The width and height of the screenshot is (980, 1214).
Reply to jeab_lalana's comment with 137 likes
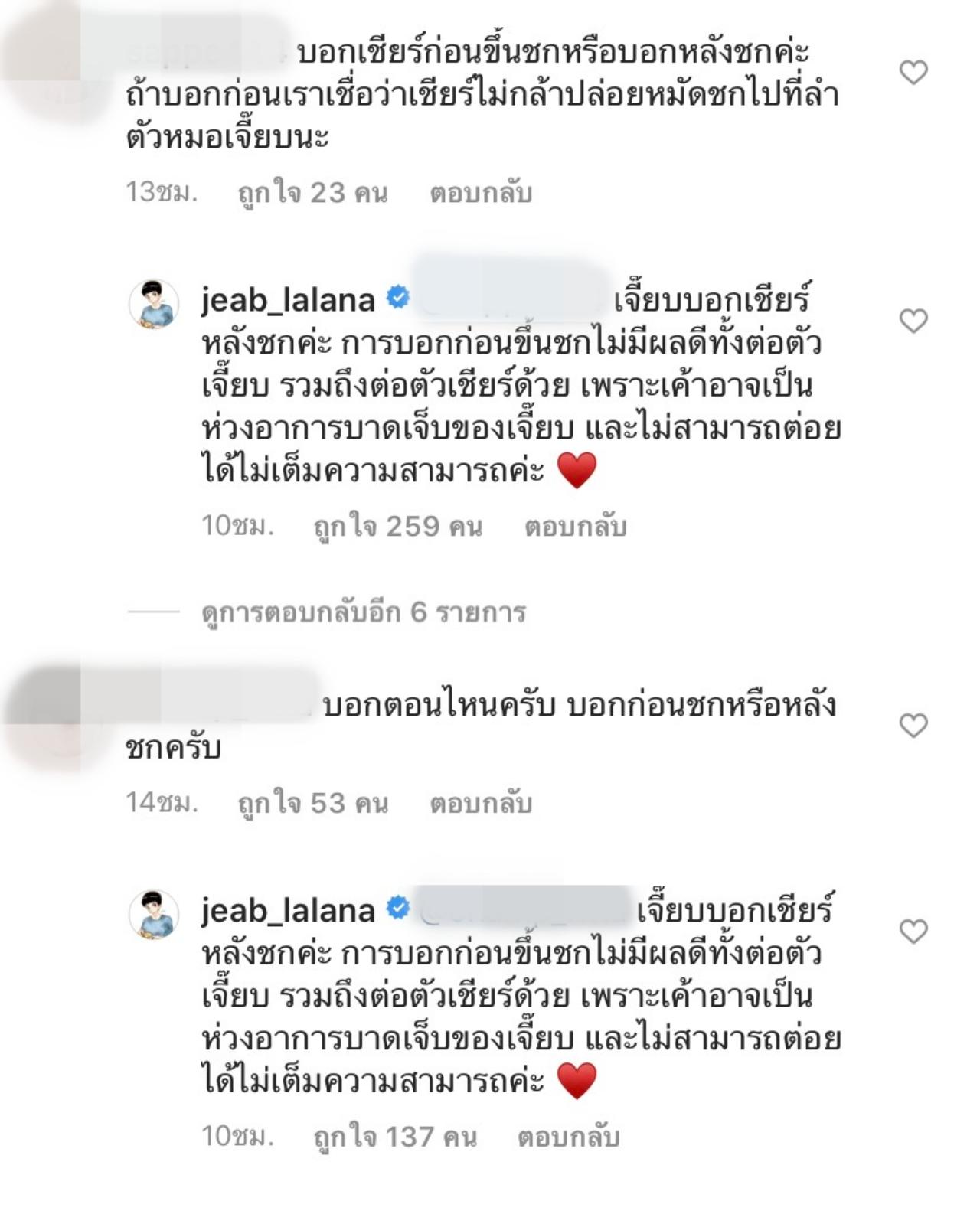pos(568,1137)
